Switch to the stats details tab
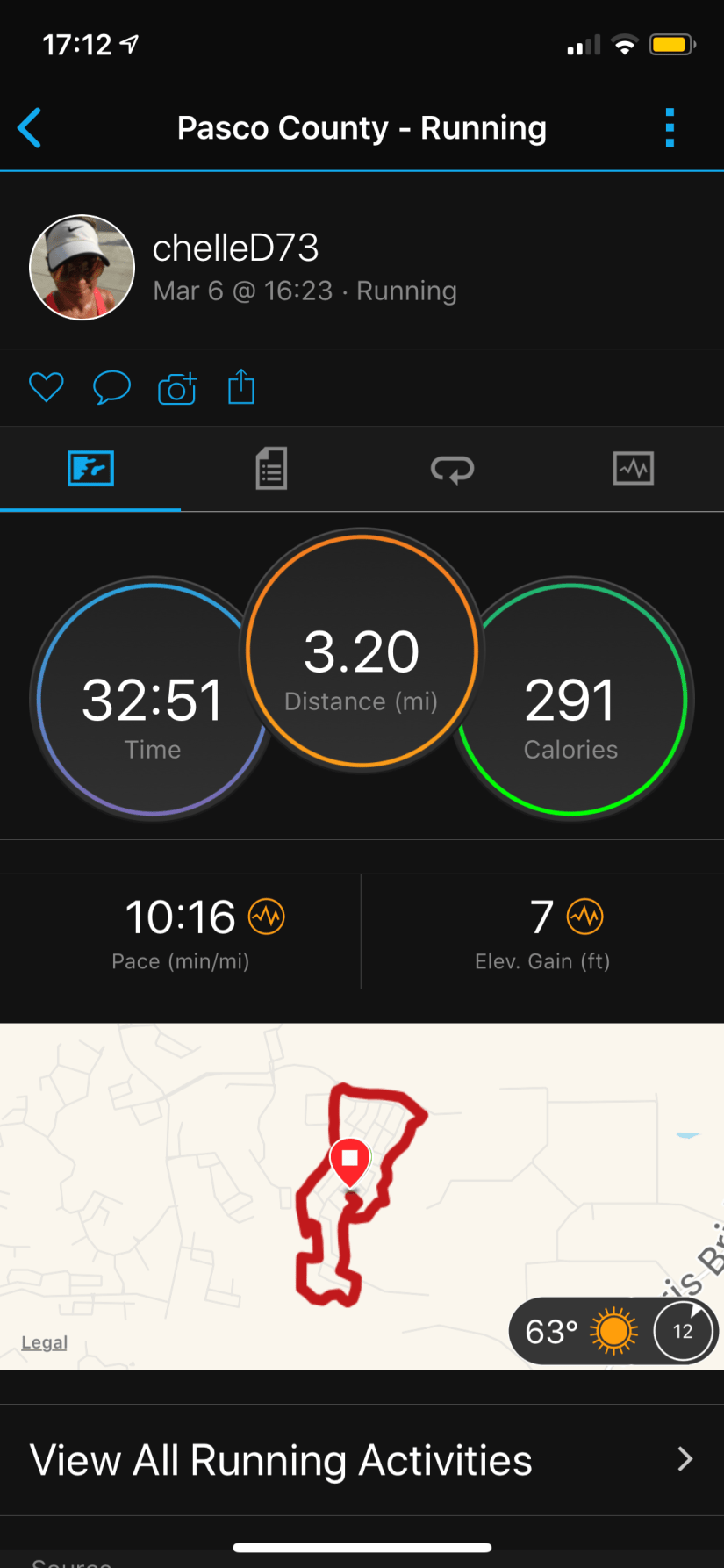 click(271, 468)
